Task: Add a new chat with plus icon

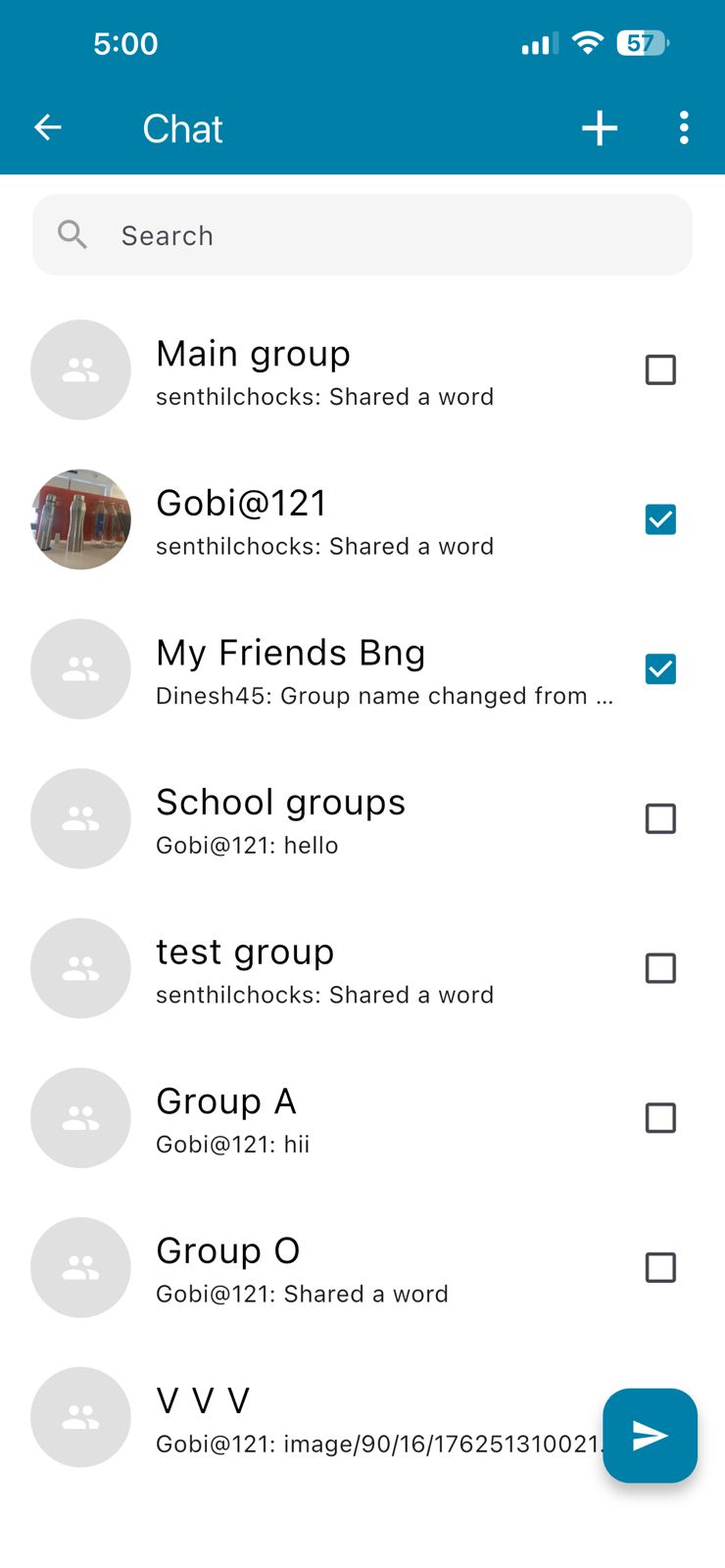Action: [x=599, y=128]
